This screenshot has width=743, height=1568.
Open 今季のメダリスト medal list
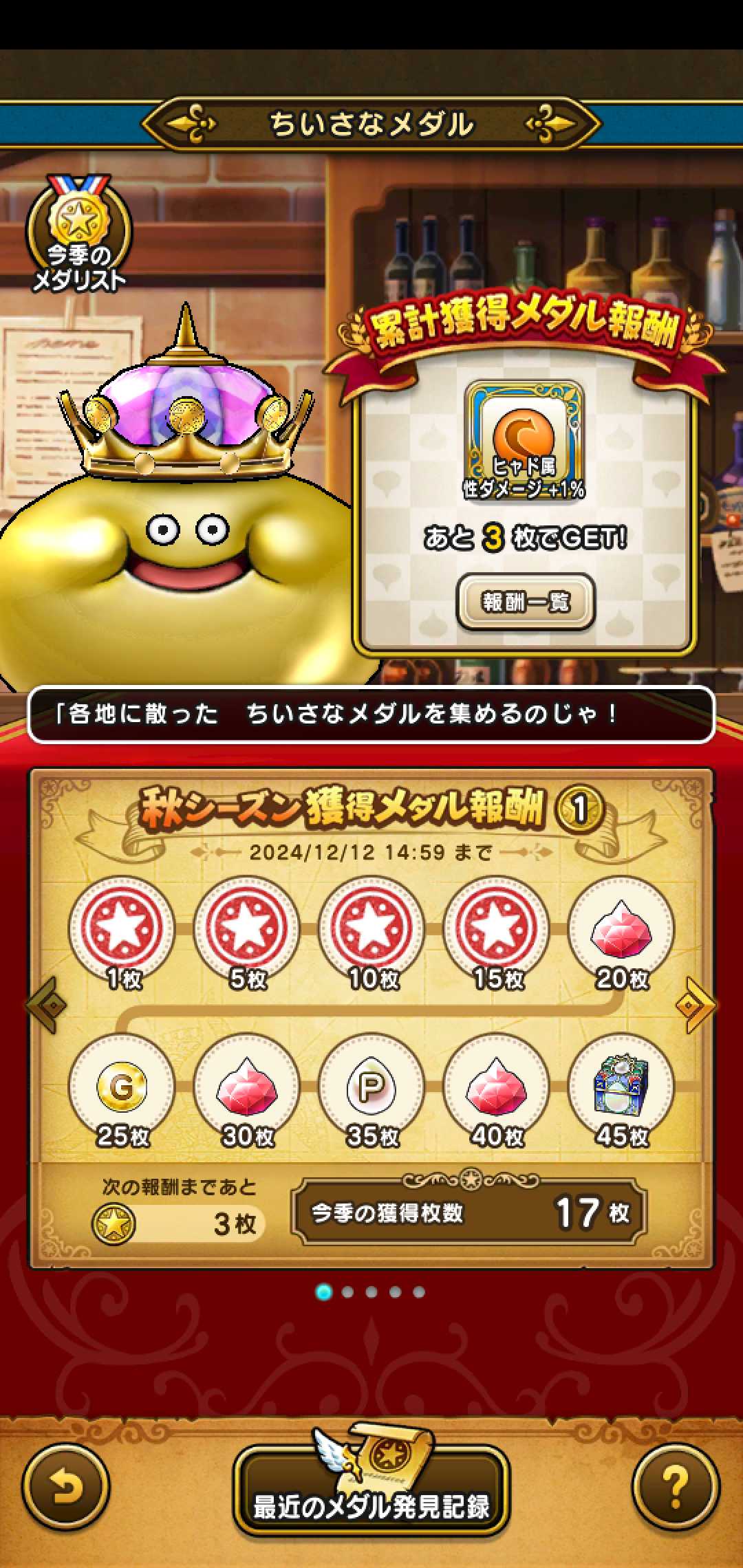pyautogui.click(x=78, y=235)
